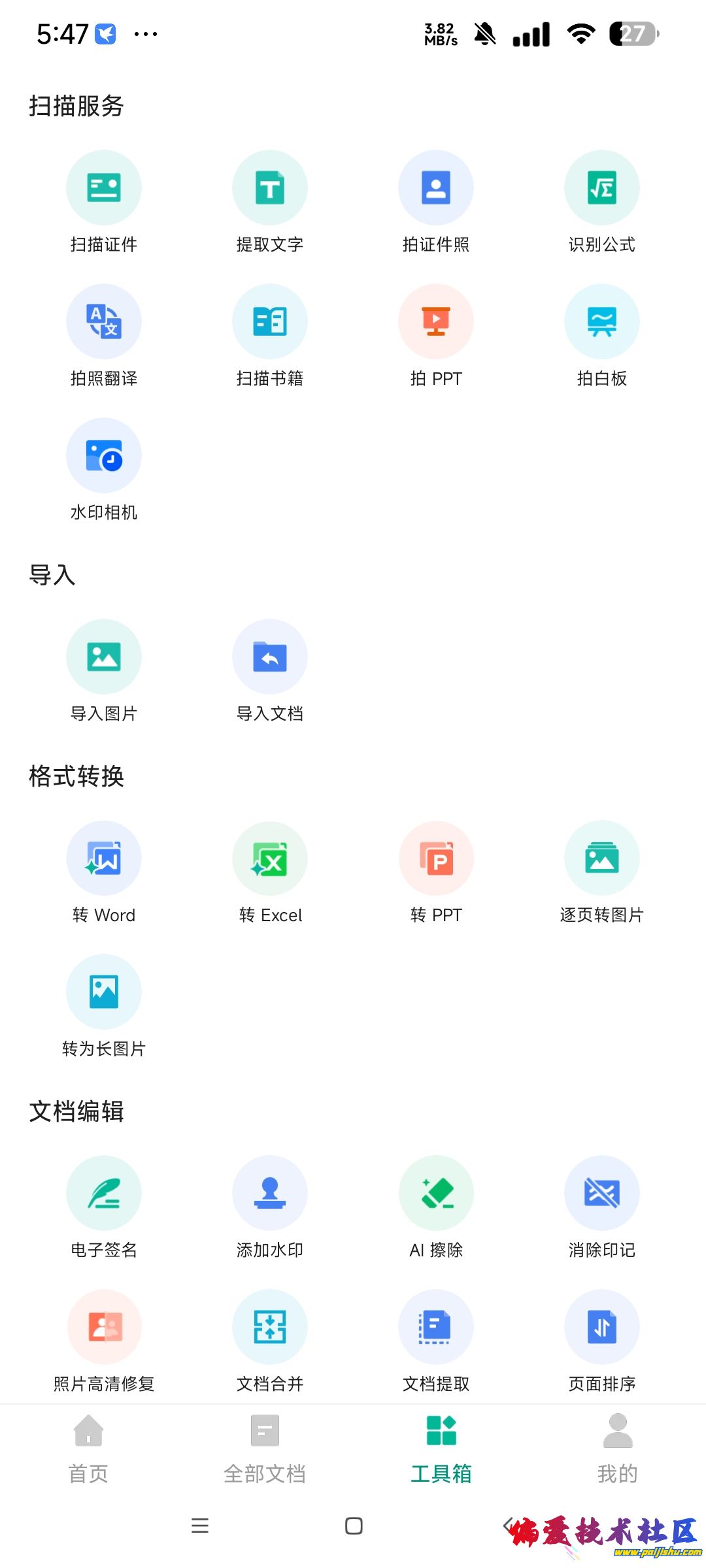Select the 转 PPT conversion option
The height and width of the screenshot is (1568, 706).
(x=436, y=858)
